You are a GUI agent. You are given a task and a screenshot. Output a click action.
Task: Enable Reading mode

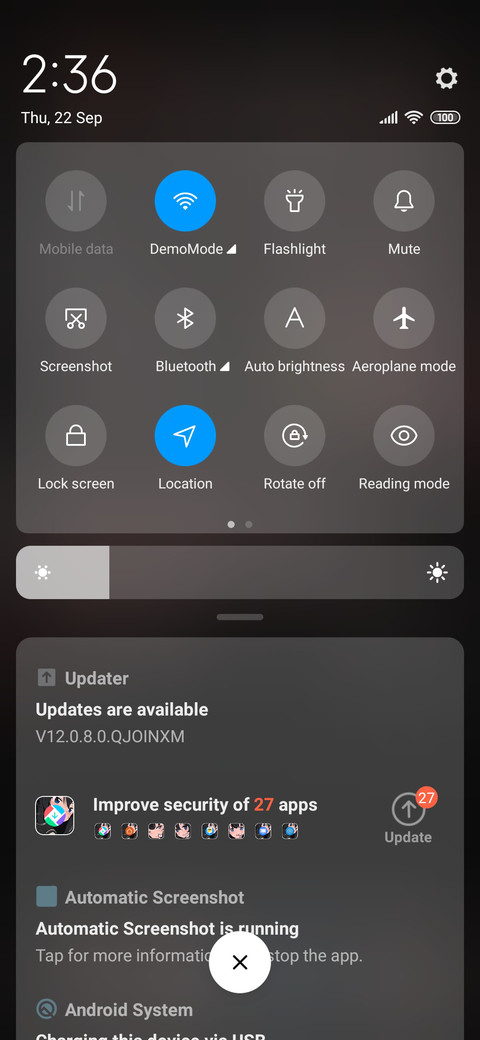pos(404,436)
